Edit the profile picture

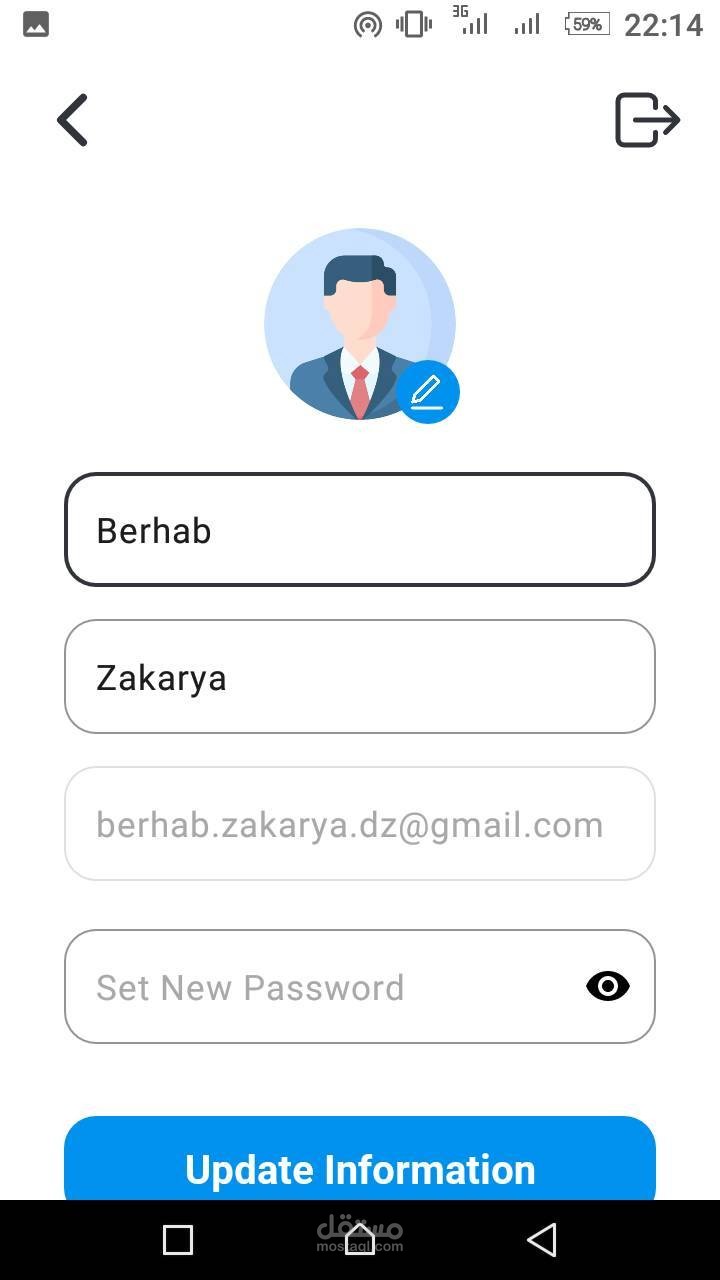(428, 391)
